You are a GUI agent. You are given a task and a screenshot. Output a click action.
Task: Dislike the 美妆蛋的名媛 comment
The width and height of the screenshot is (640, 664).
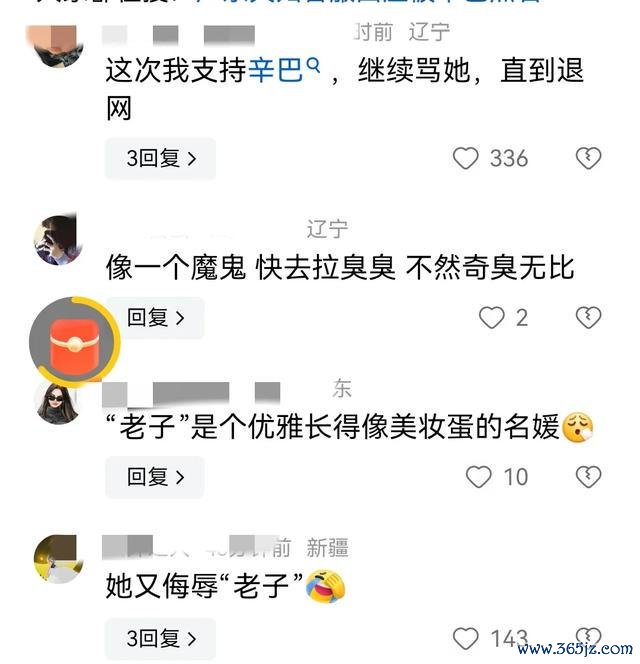pos(589,477)
